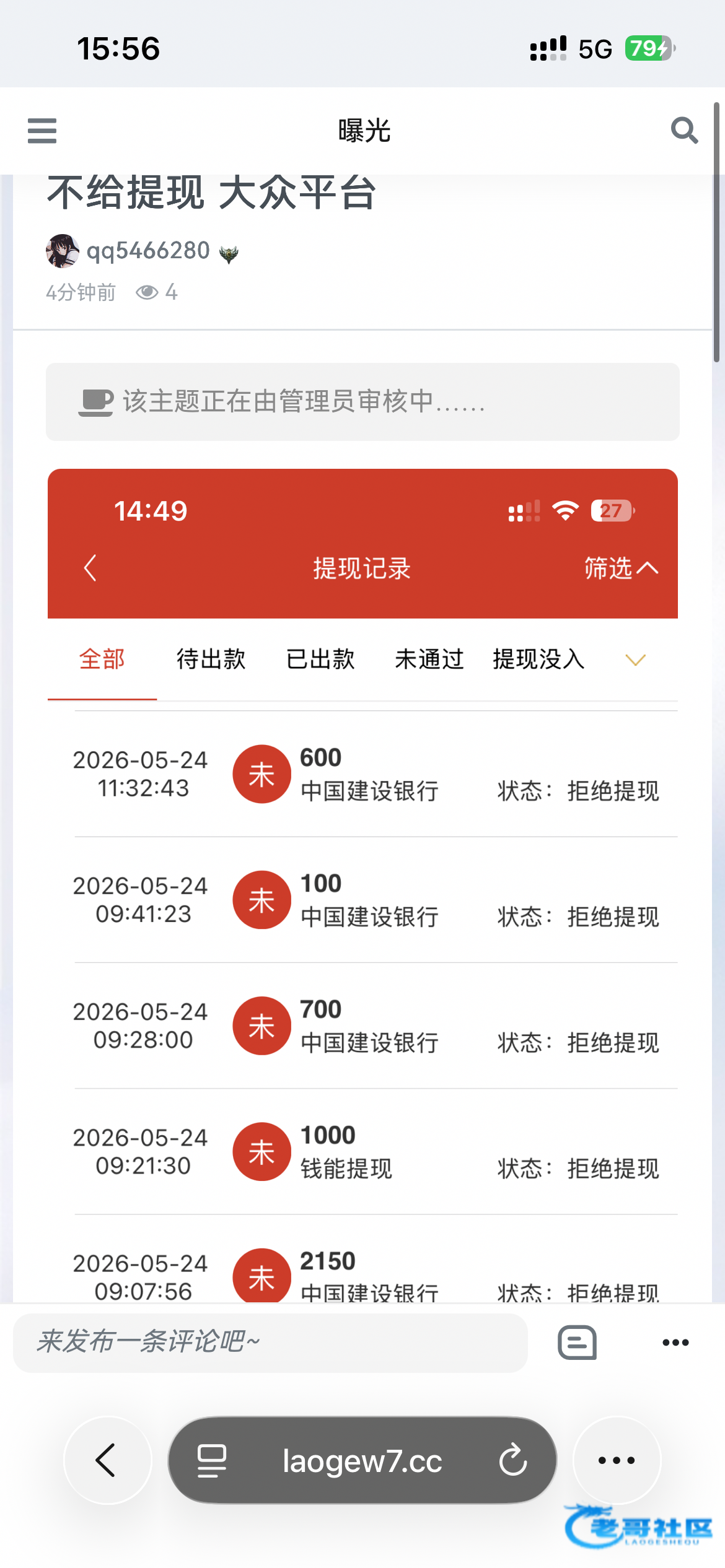Go back in the browser
This screenshot has width=725, height=1568.
coord(108,1460)
